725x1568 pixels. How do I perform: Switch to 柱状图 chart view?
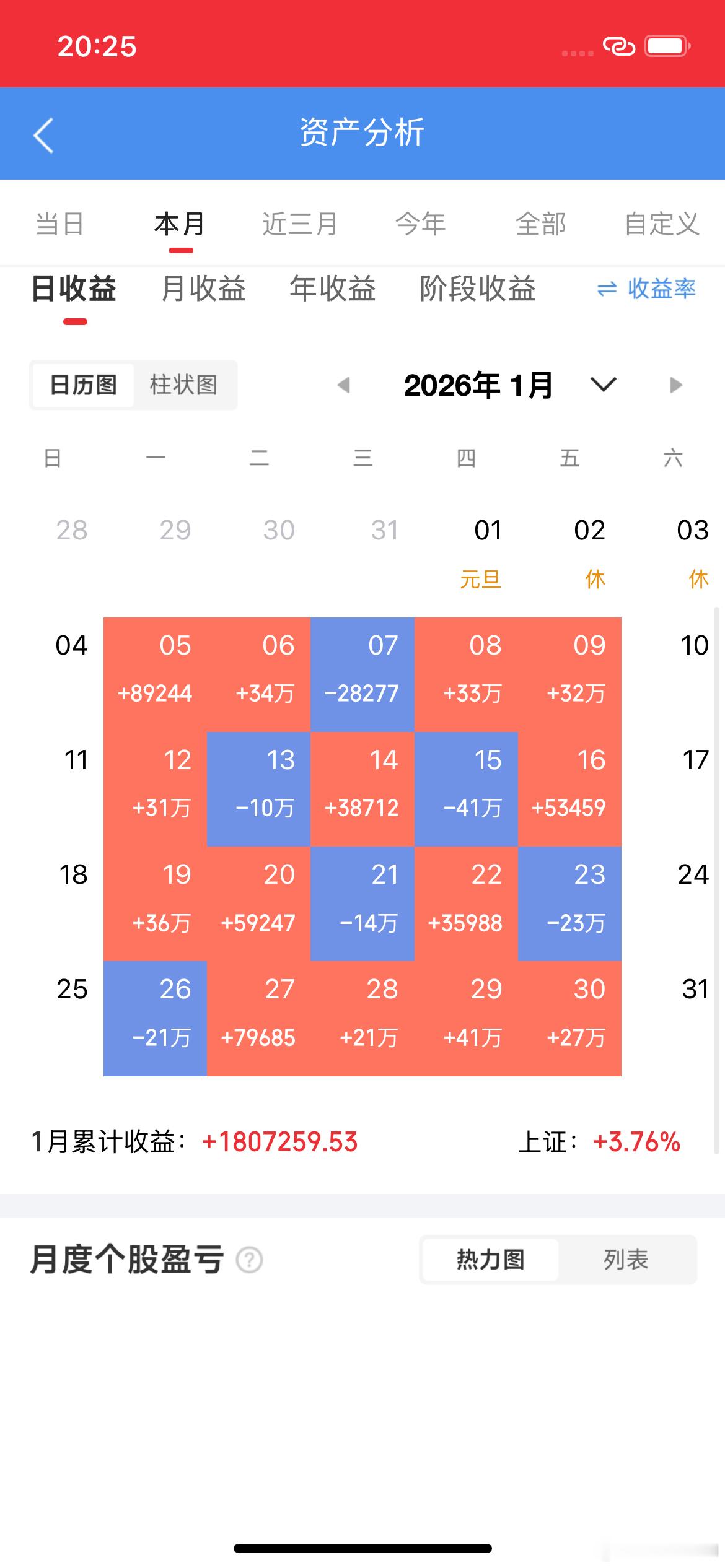coord(184,385)
